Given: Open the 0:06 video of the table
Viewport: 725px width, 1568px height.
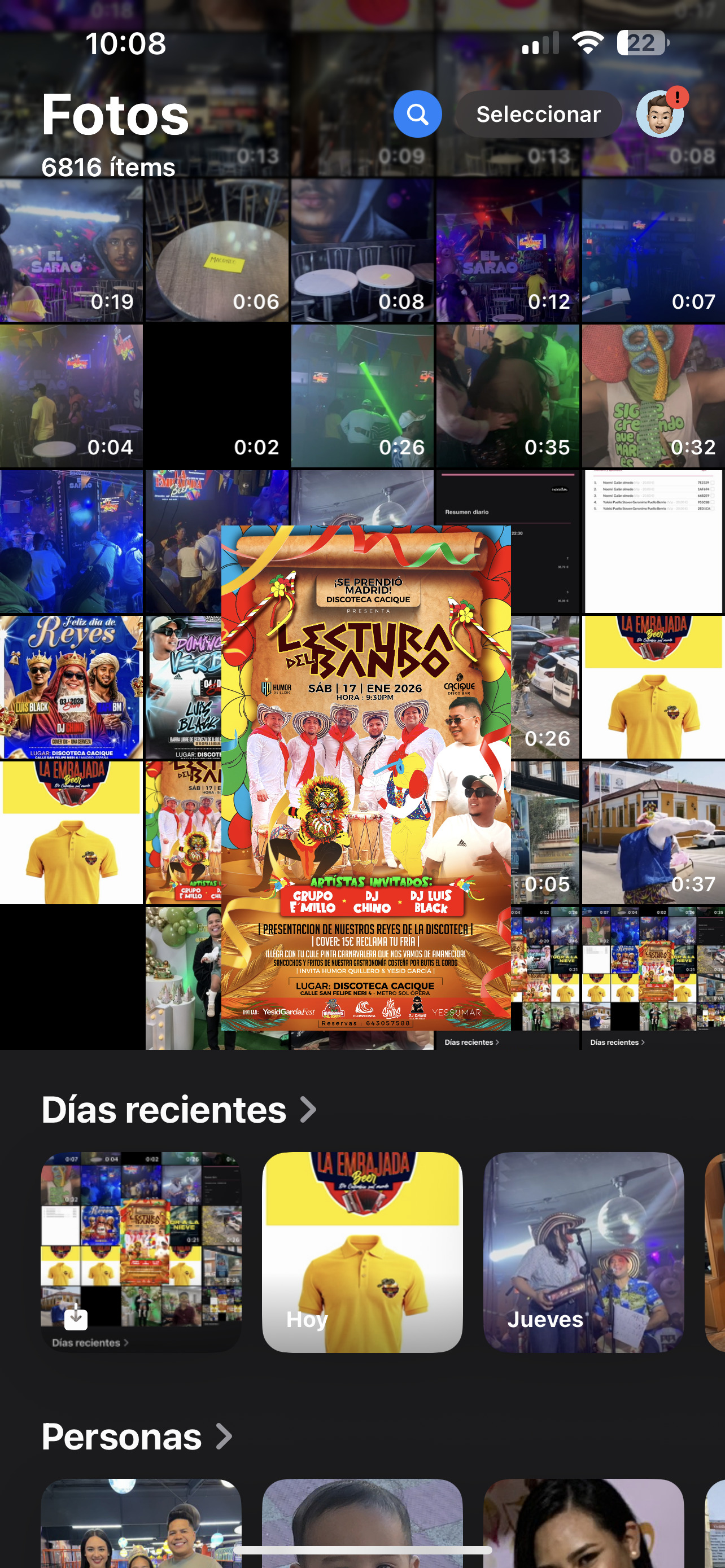Looking at the screenshot, I should click(x=217, y=249).
